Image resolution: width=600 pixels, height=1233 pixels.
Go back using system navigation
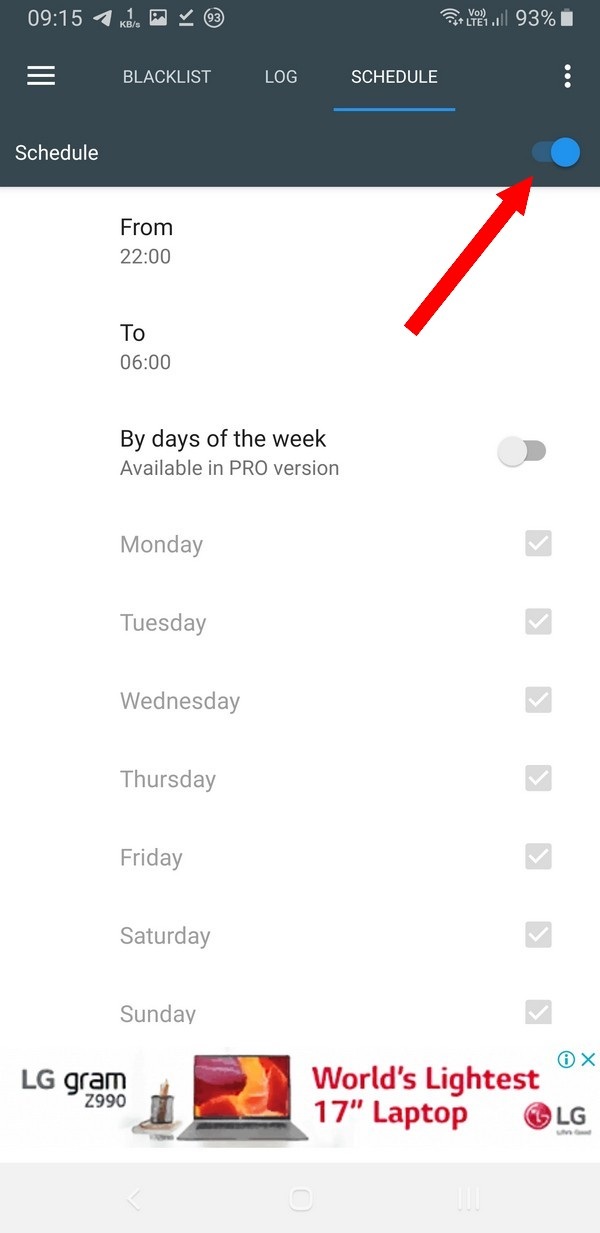pos(135,1198)
